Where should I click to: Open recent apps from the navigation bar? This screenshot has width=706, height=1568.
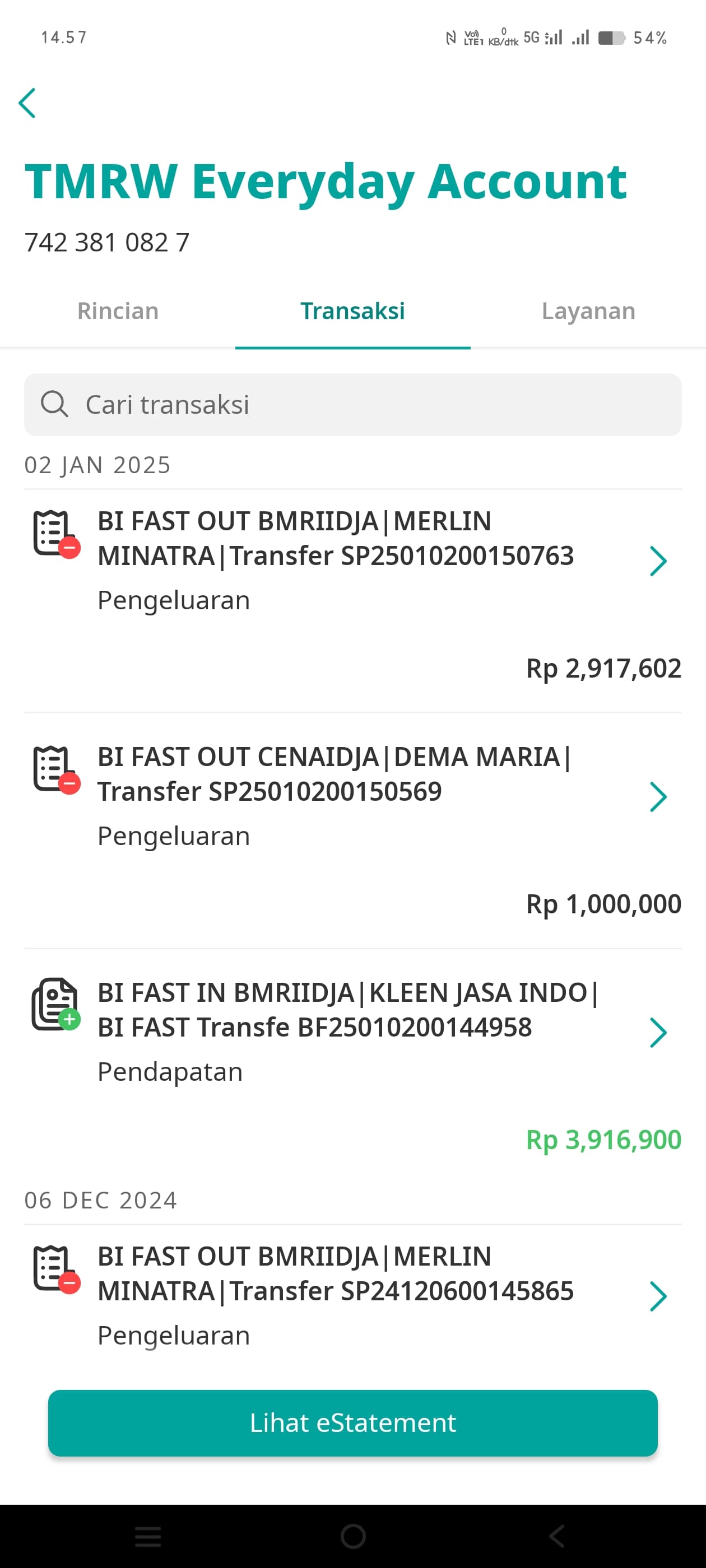coord(148,1536)
